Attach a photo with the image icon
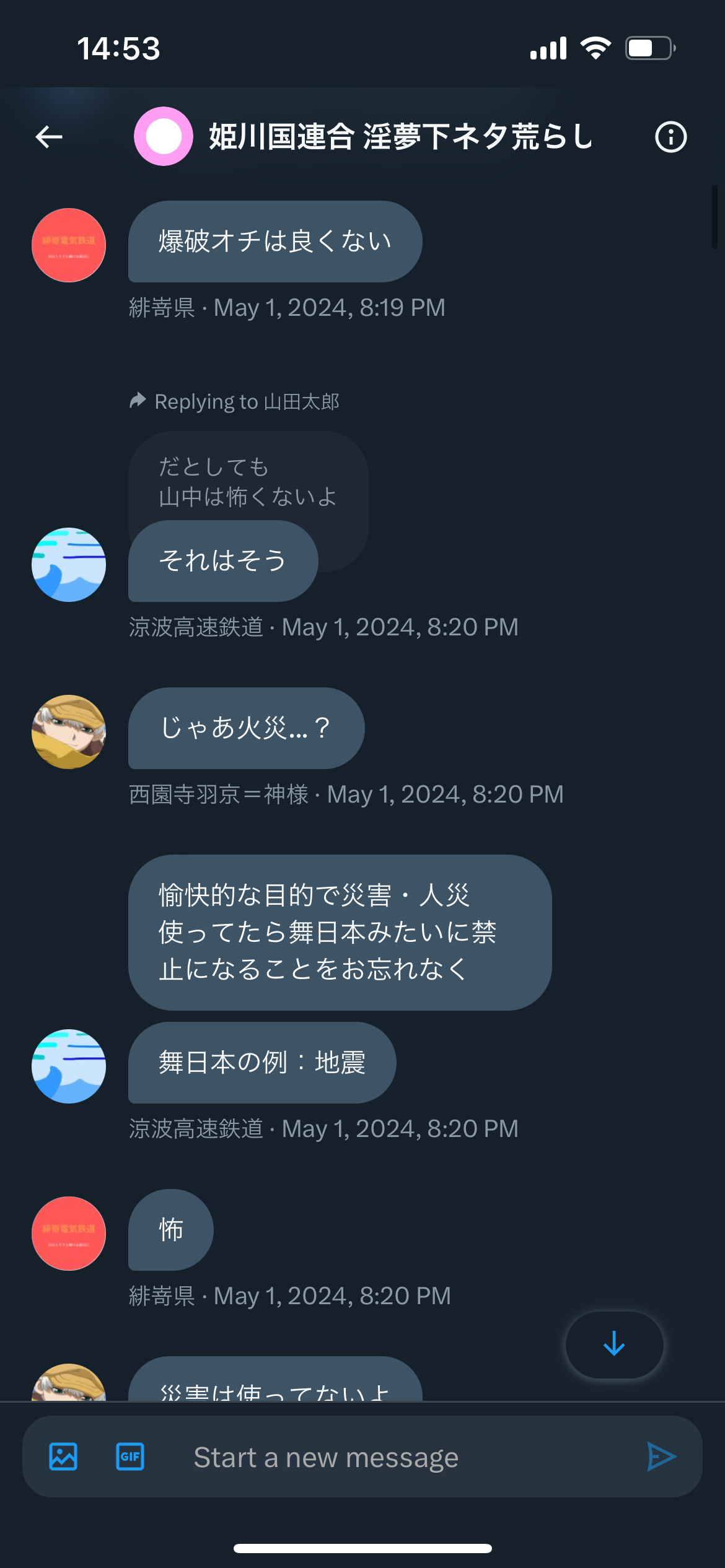Screen dimensions: 725x1568 63,1457
